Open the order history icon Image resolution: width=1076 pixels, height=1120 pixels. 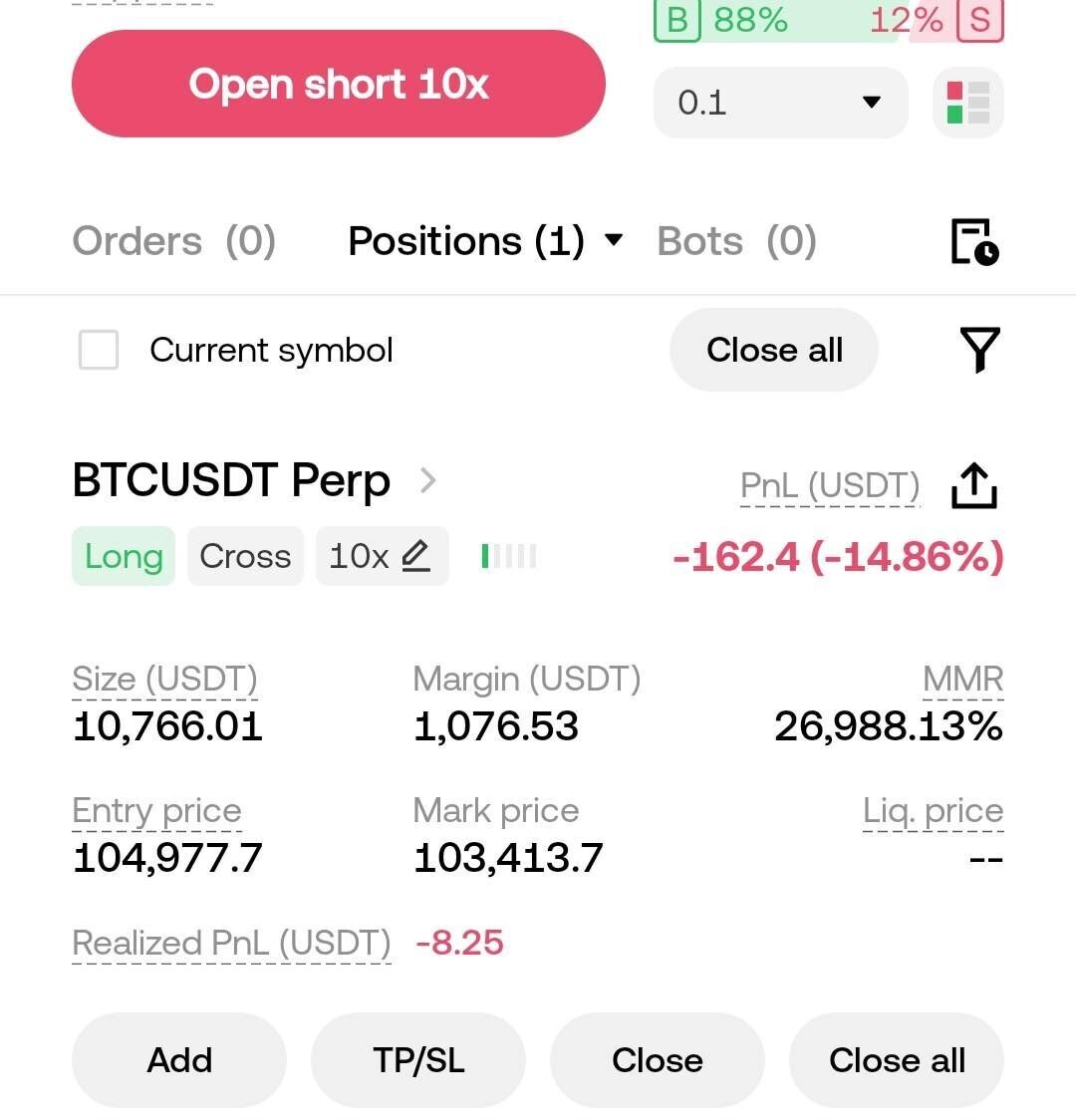coord(974,241)
